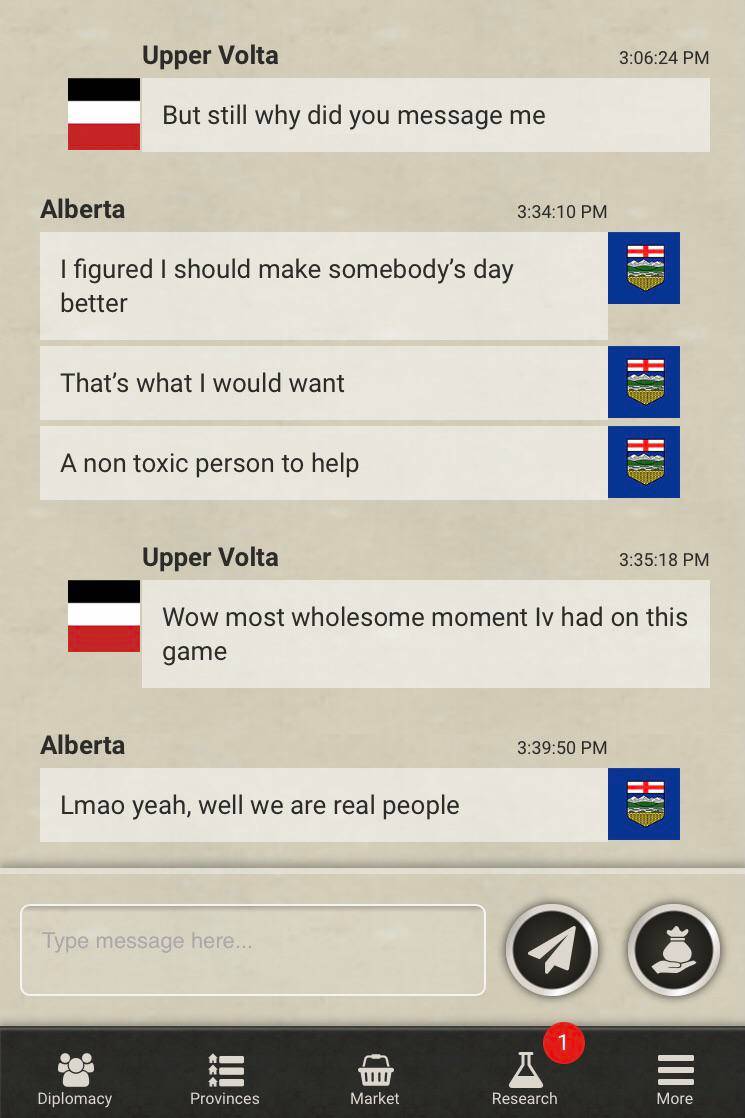Tap the money bag donation icon
745x1118 pixels.
[x=673, y=950]
